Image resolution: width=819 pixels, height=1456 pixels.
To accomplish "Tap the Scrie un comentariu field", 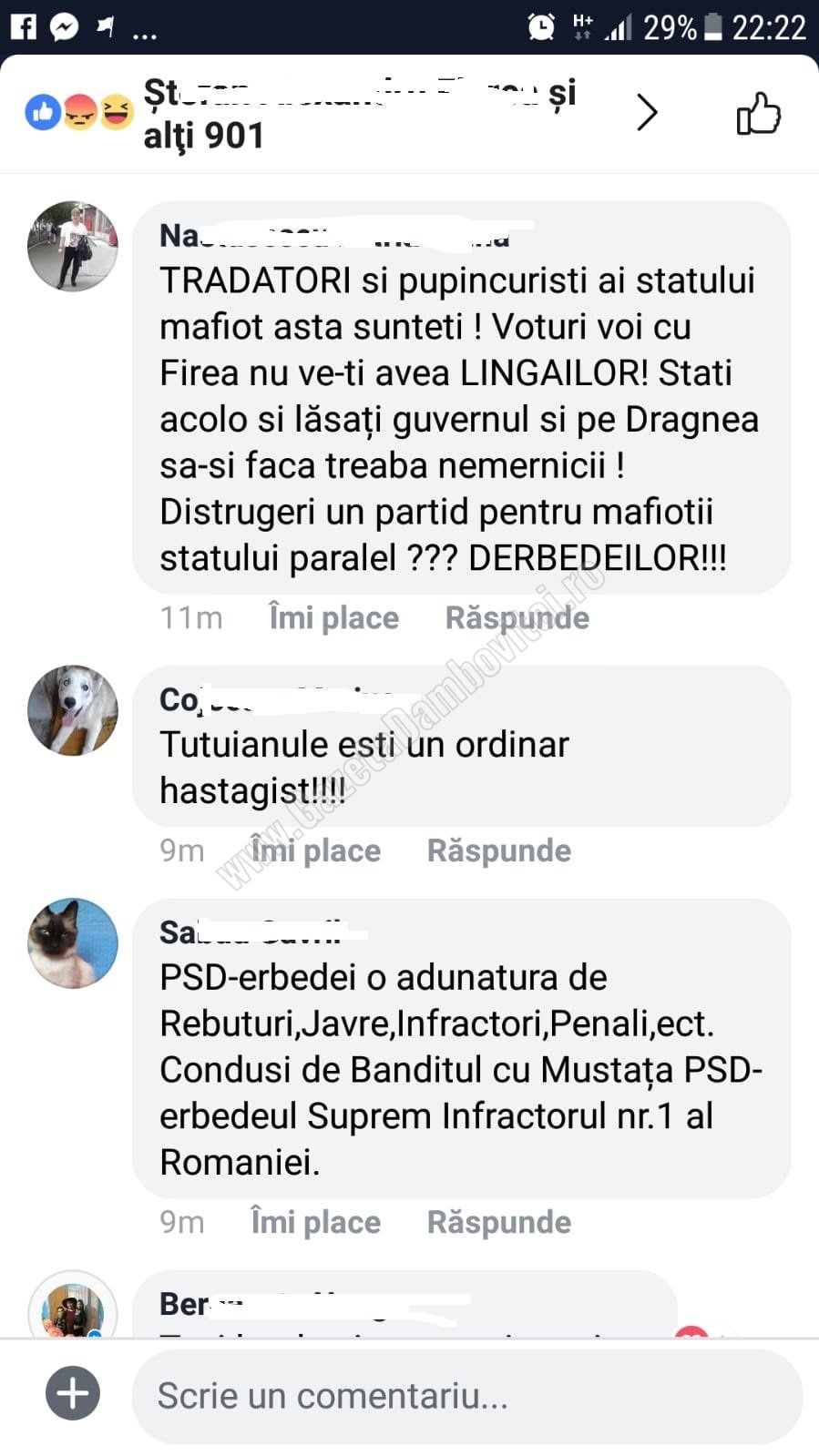I will 467,1396.
